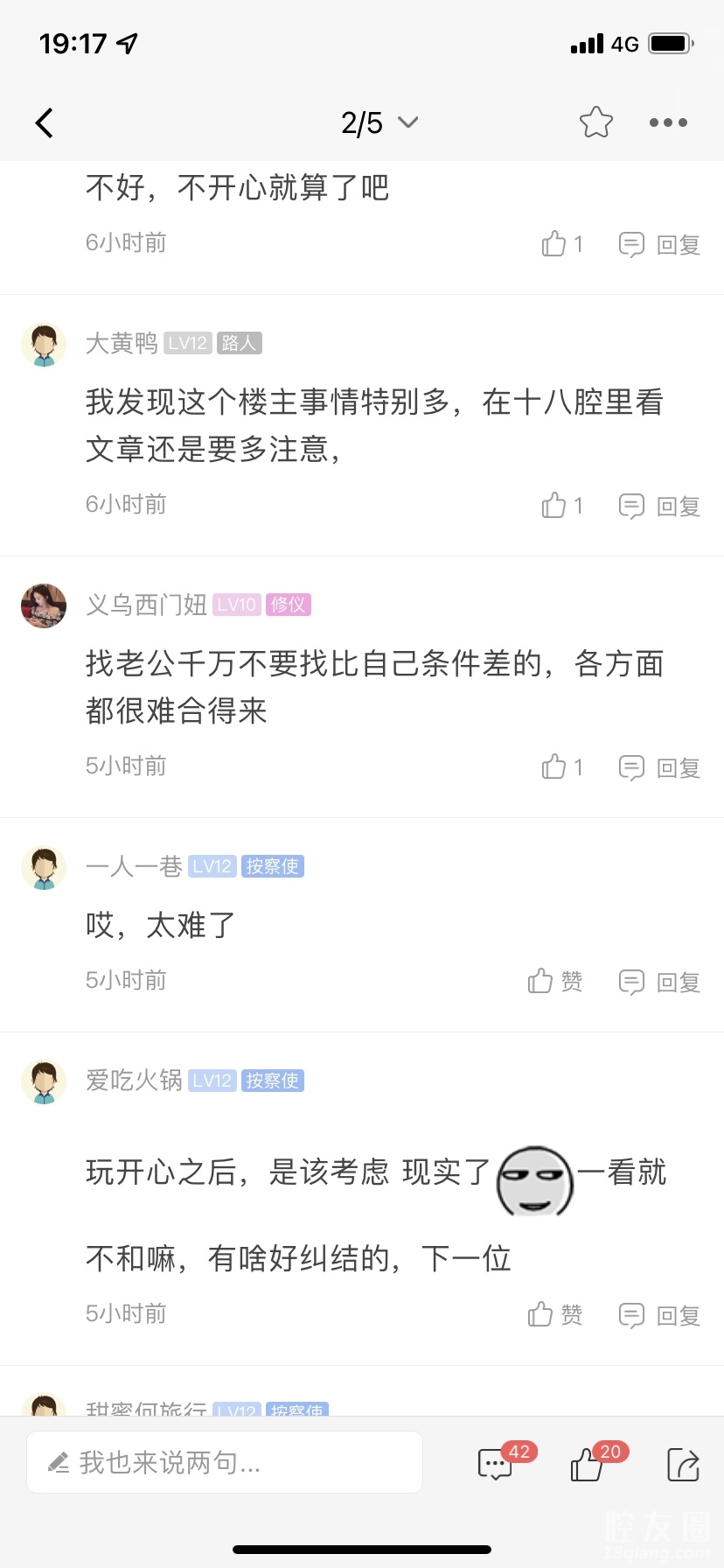Like 义乌西门妞's comment
724x1568 pixels.
561,766
